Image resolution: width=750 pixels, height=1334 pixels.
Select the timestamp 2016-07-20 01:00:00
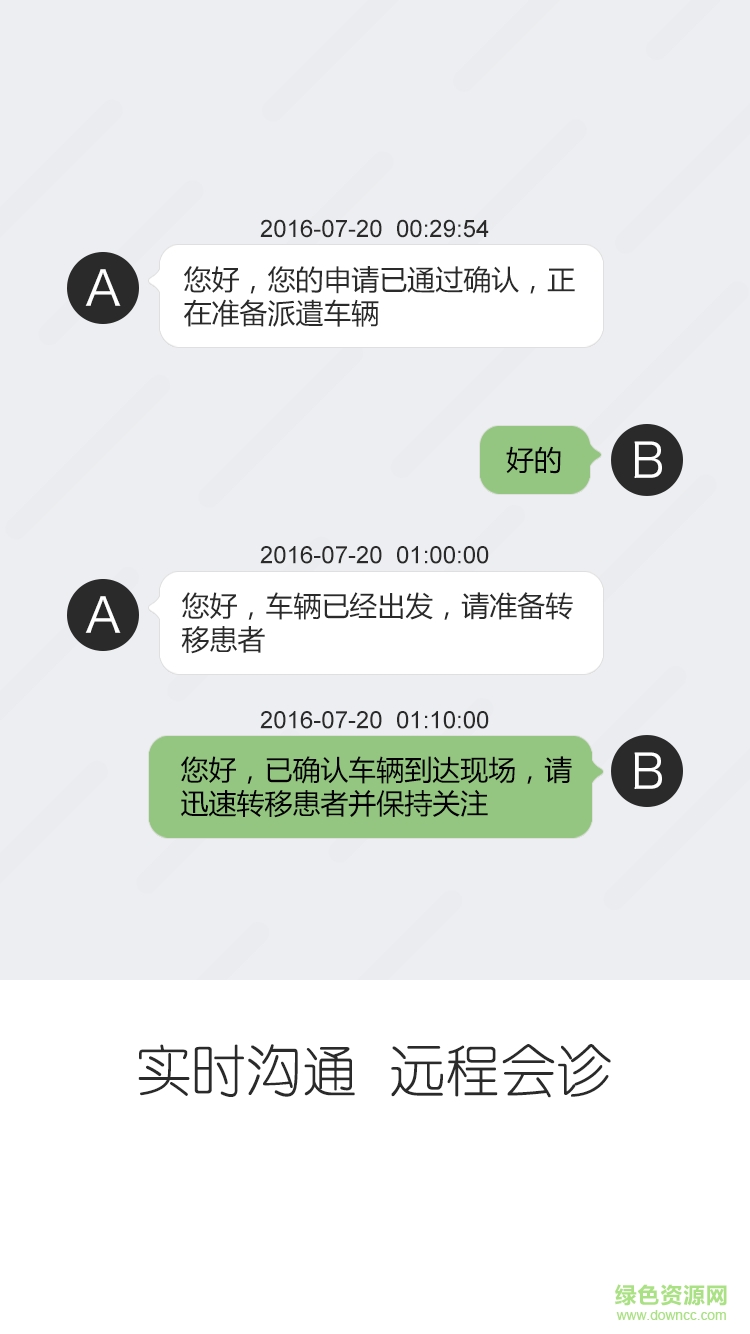(x=374, y=555)
